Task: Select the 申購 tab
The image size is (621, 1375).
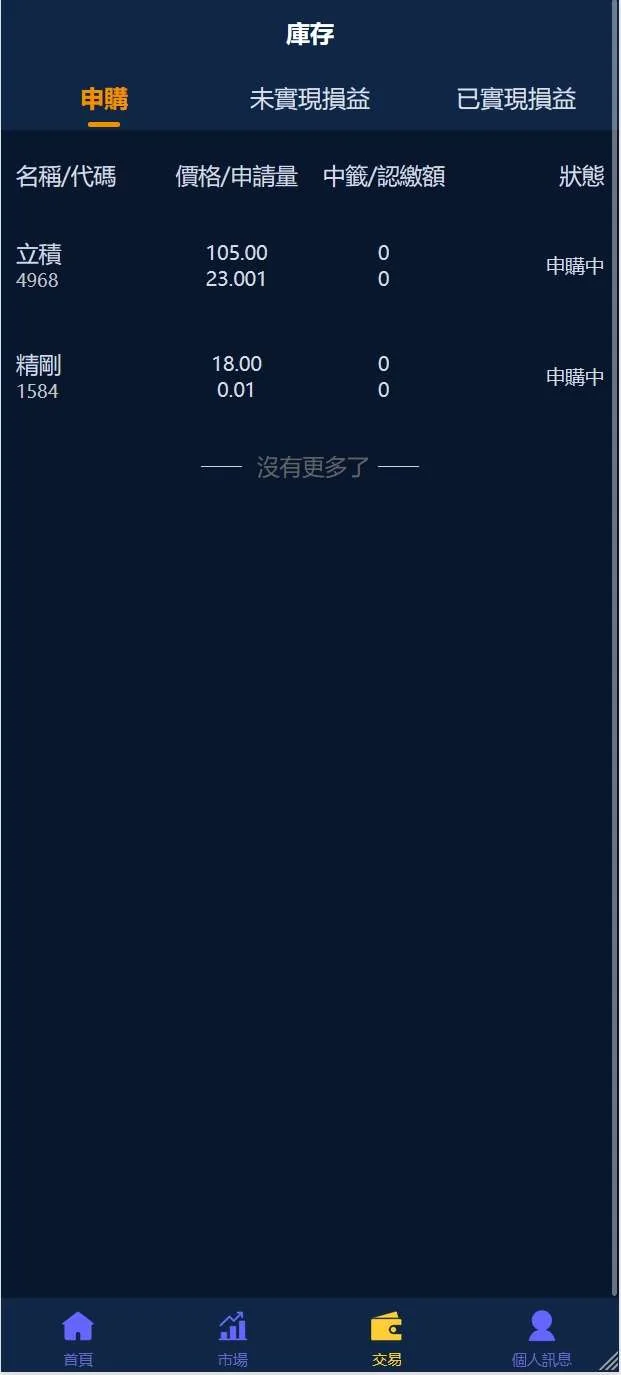Action: click(104, 99)
